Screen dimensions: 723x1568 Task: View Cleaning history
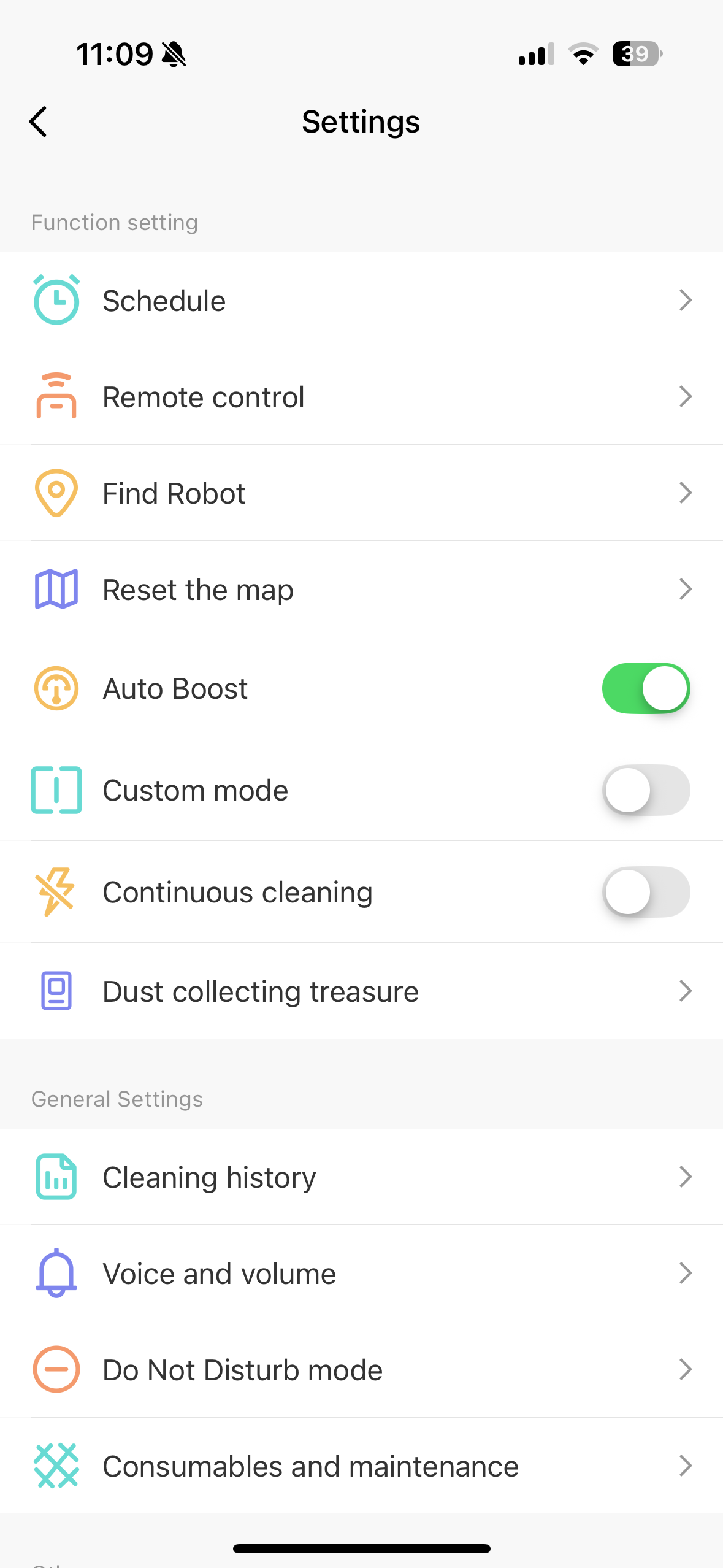[361, 1177]
